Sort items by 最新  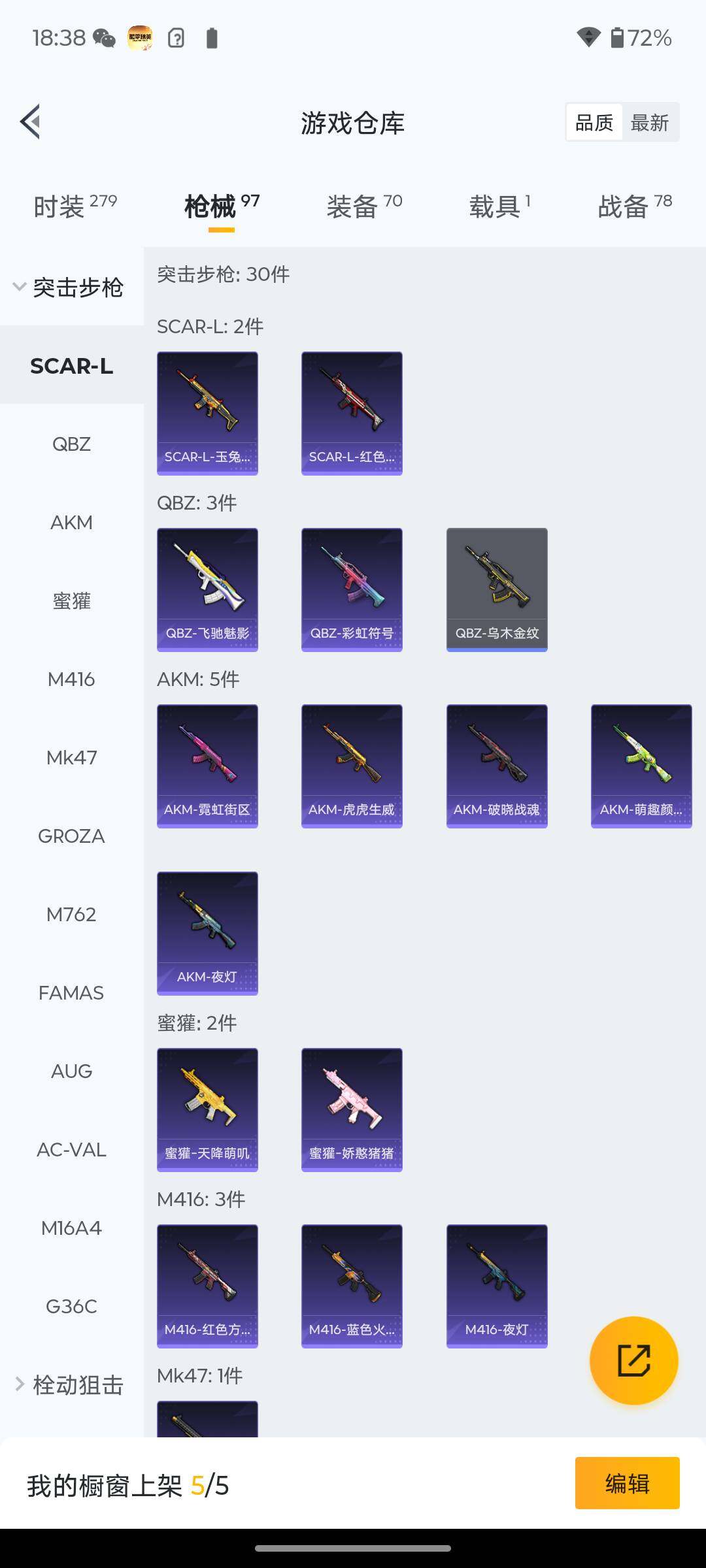649,123
